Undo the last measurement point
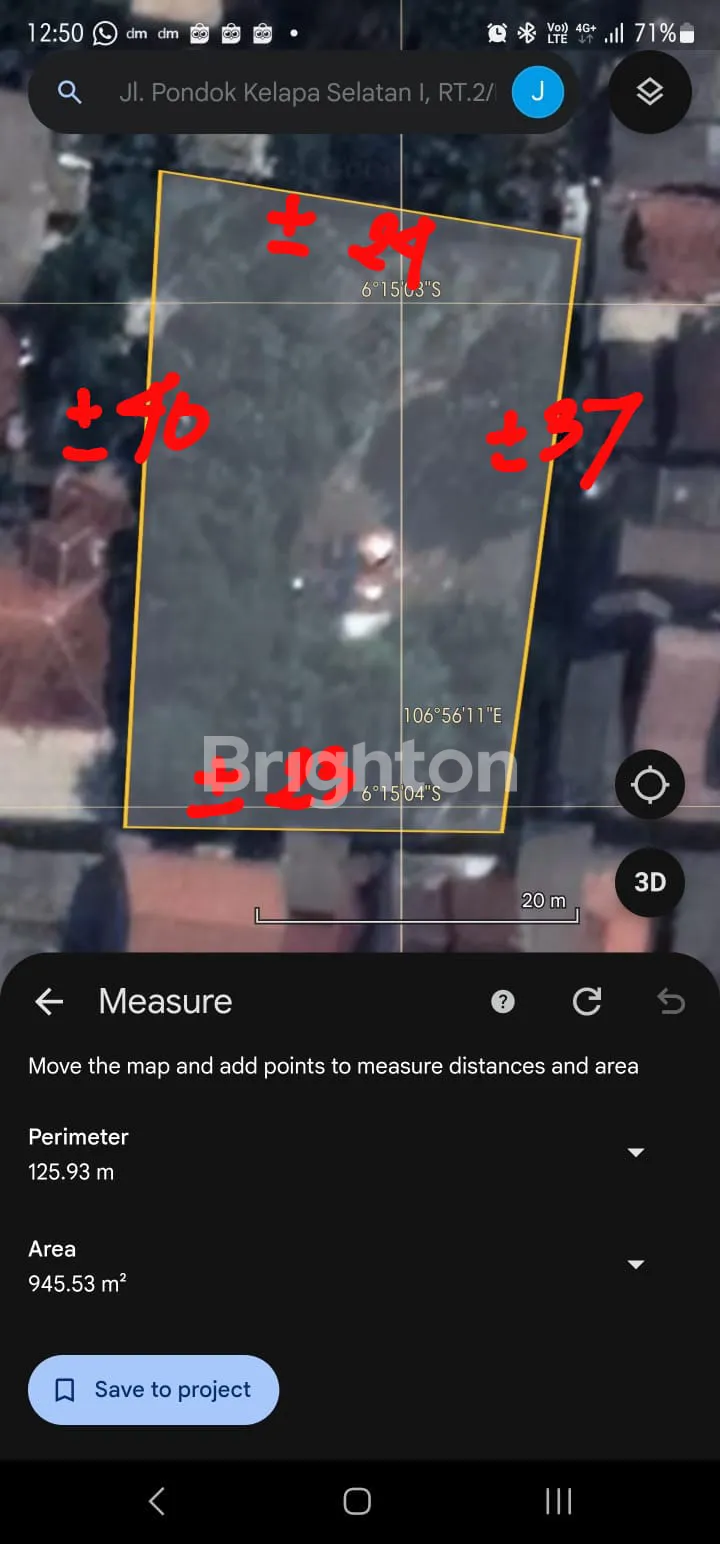Viewport: 720px width, 1544px height. coord(671,1001)
